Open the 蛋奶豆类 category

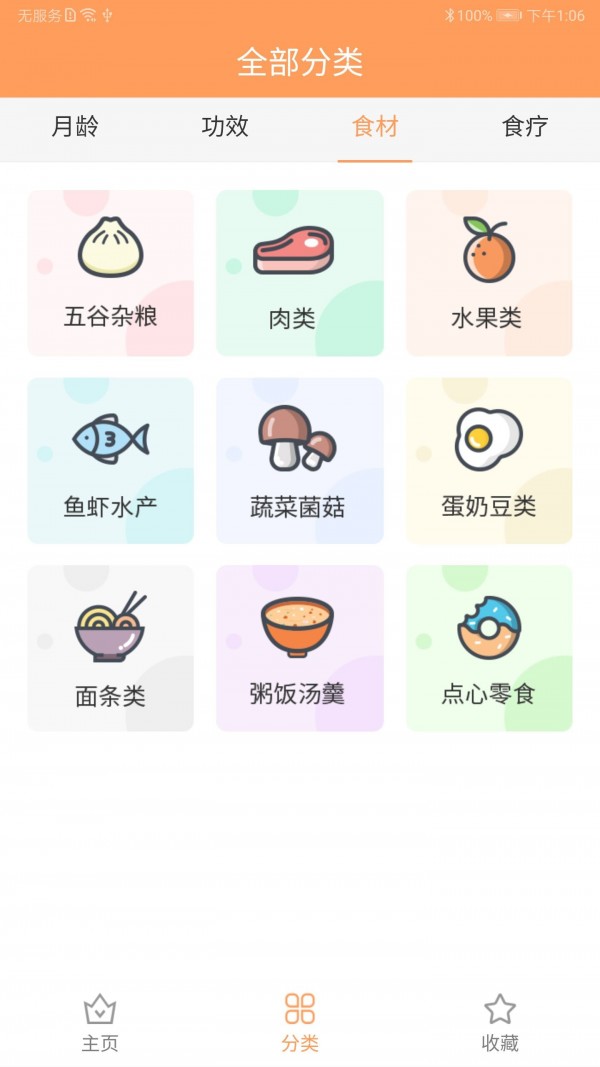489,461
